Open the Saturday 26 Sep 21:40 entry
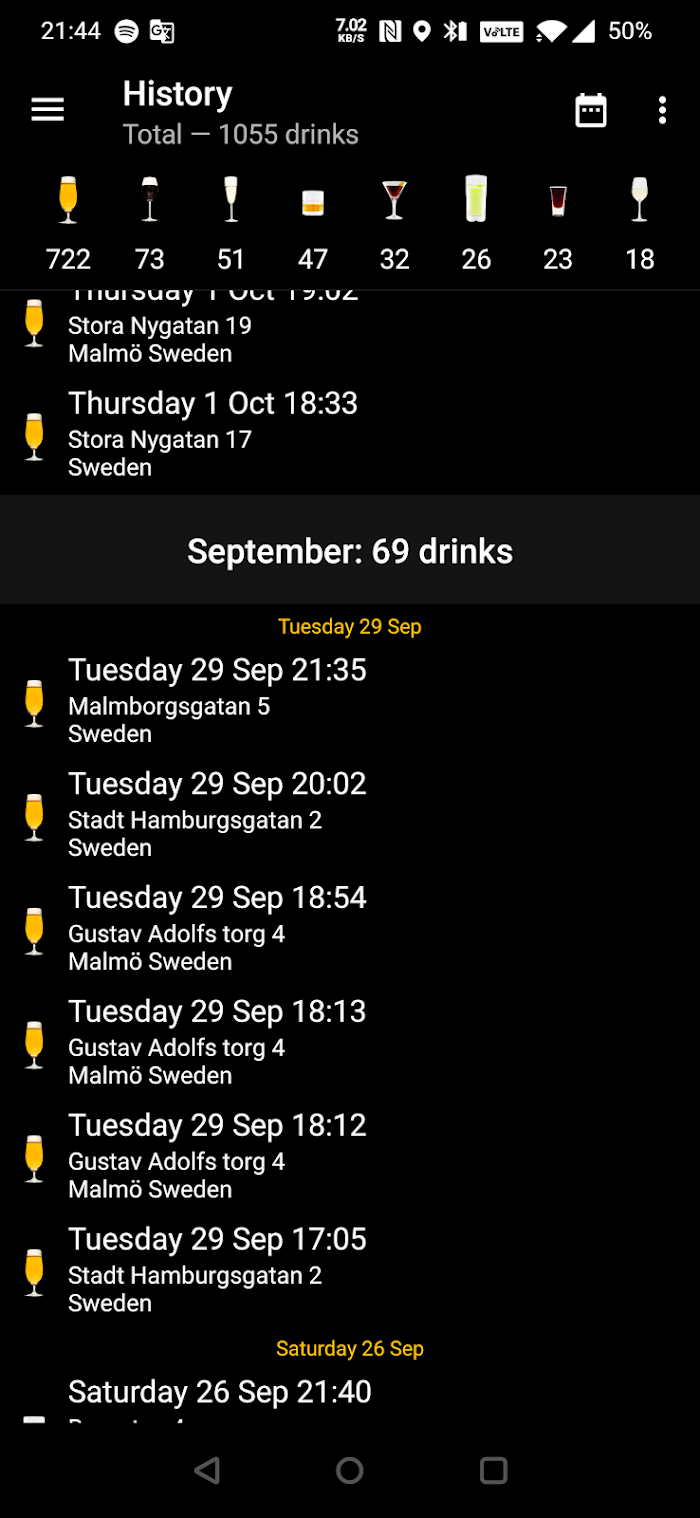This screenshot has width=700, height=1518. point(350,1396)
